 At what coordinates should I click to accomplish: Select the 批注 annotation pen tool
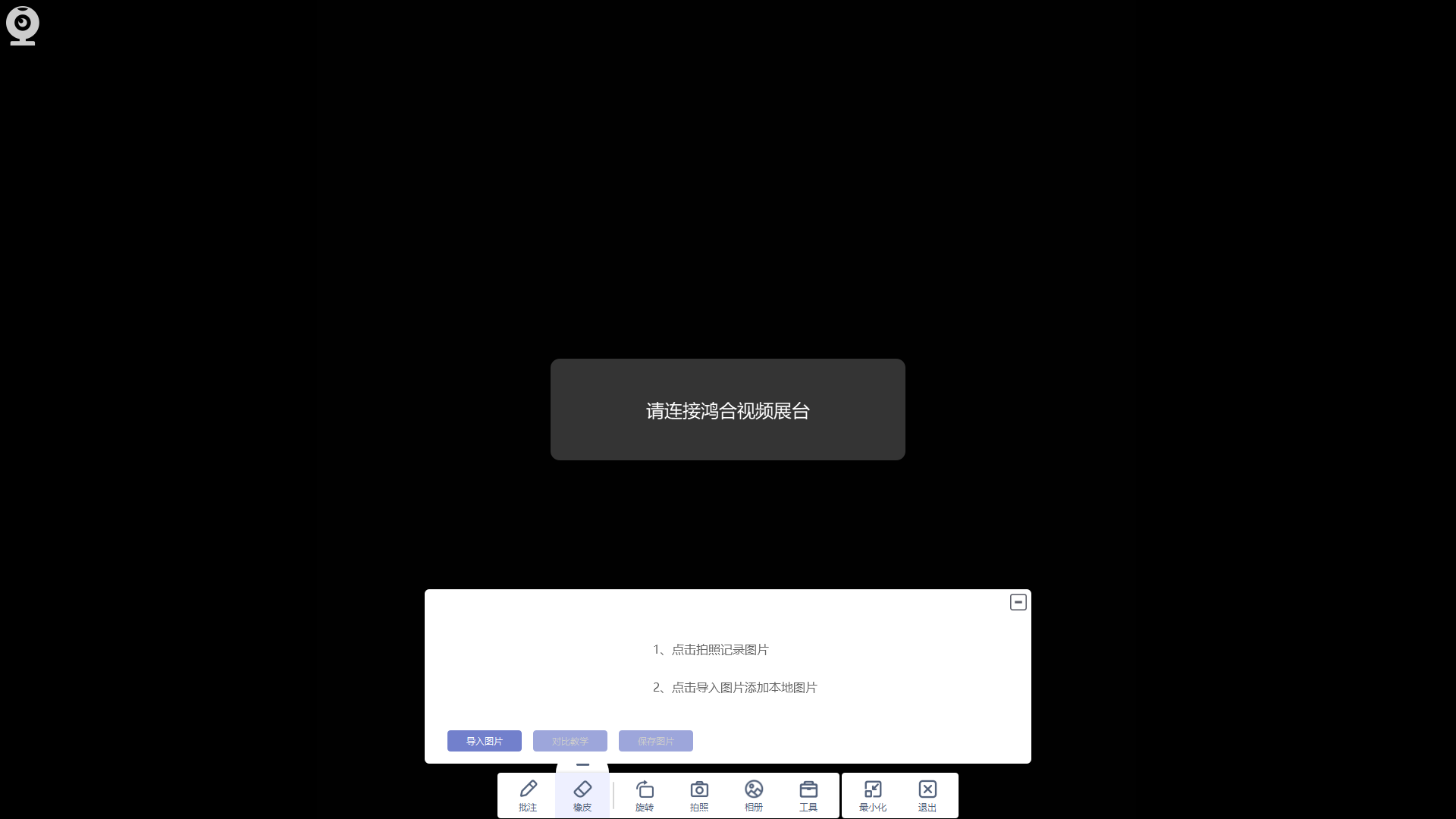point(528,795)
